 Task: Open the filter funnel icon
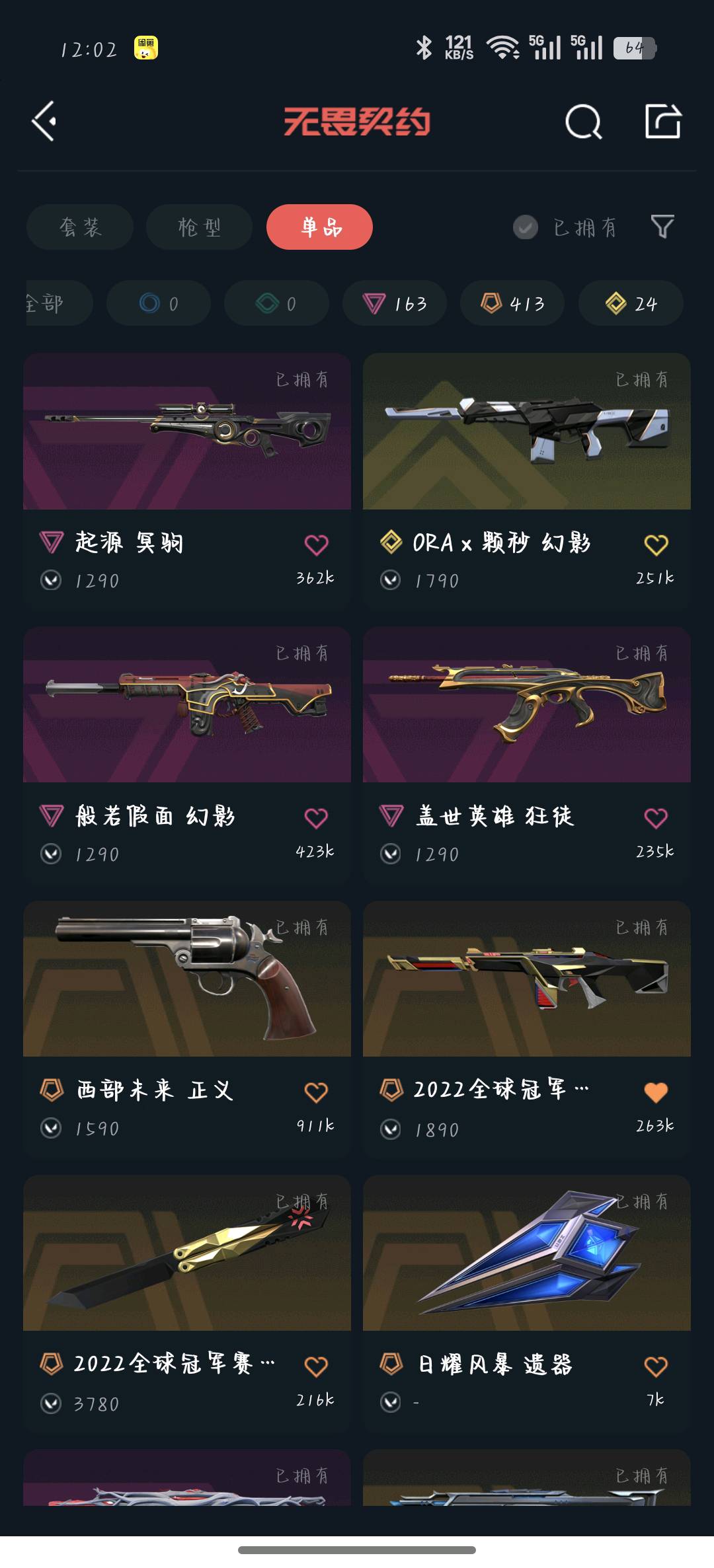pos(662,227)
